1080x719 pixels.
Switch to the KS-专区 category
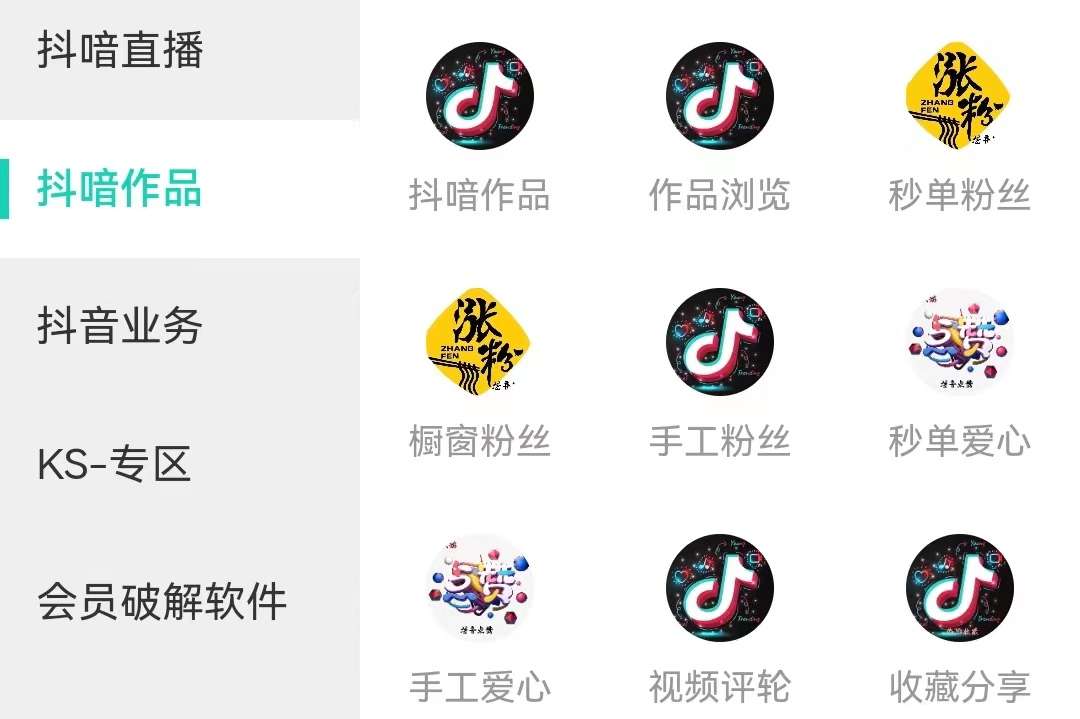(114, 464)
